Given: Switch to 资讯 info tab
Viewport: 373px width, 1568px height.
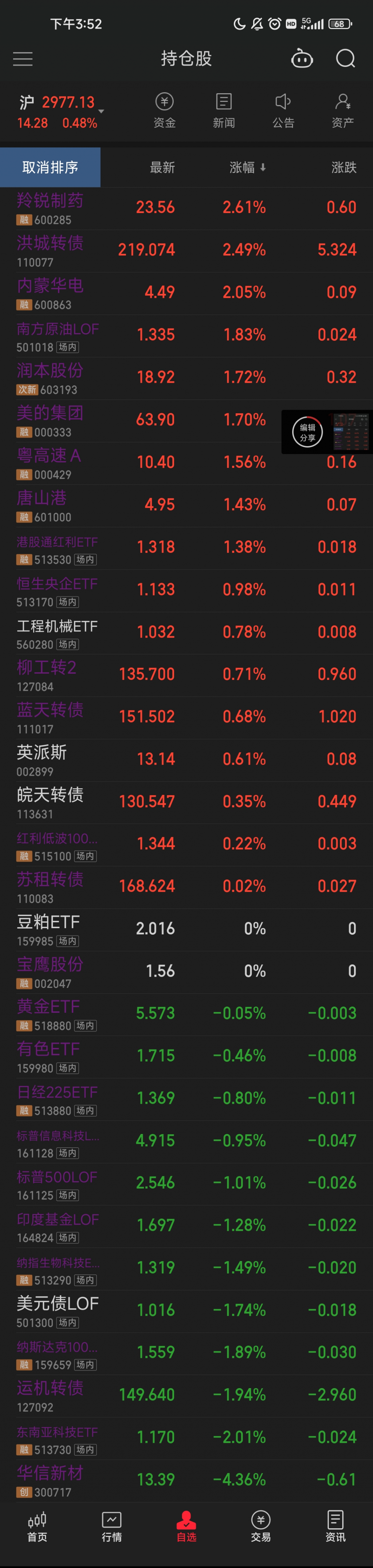Looking at the screenshot, I should click(335, 1526).
